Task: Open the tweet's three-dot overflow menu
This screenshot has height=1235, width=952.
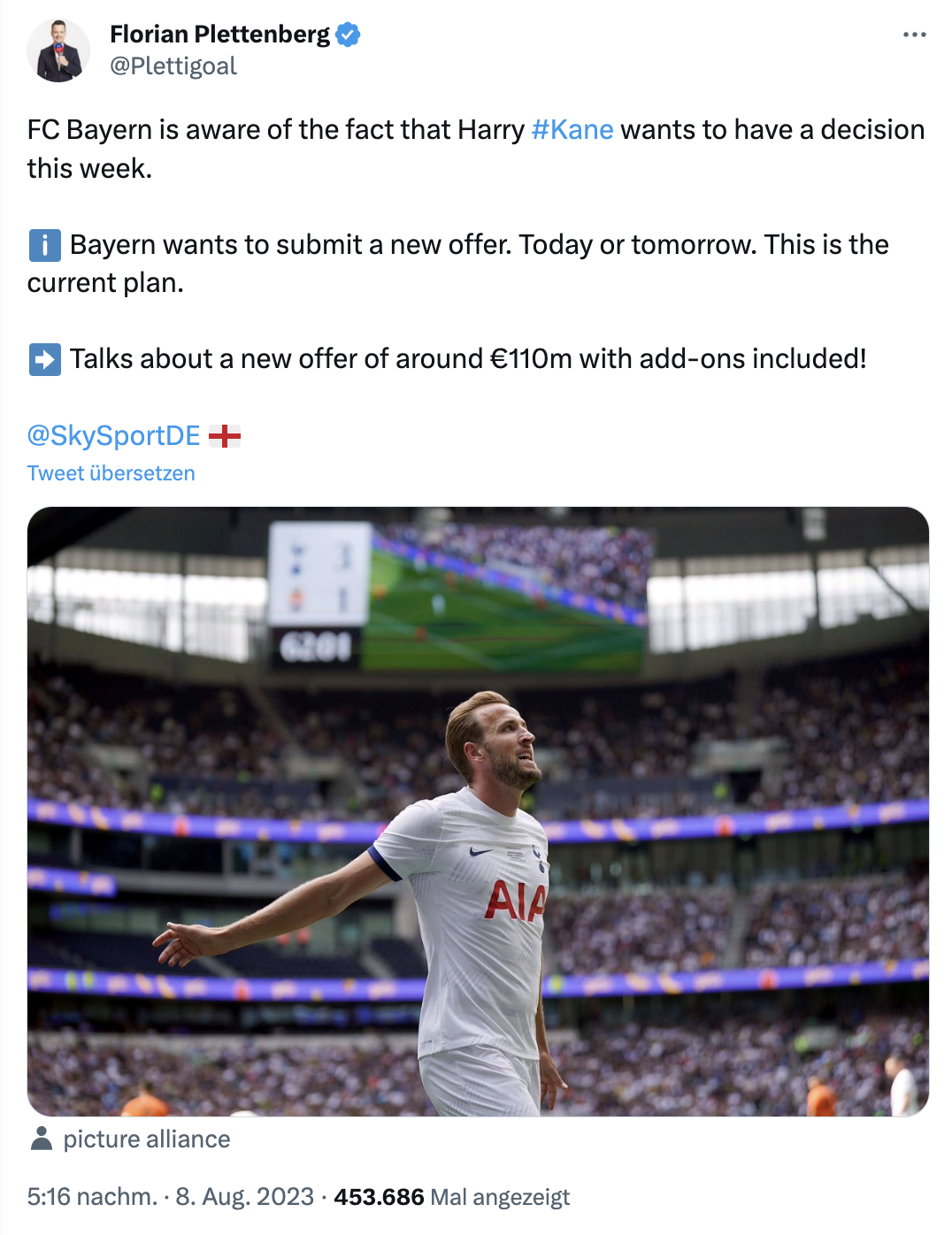Action: 914,35
